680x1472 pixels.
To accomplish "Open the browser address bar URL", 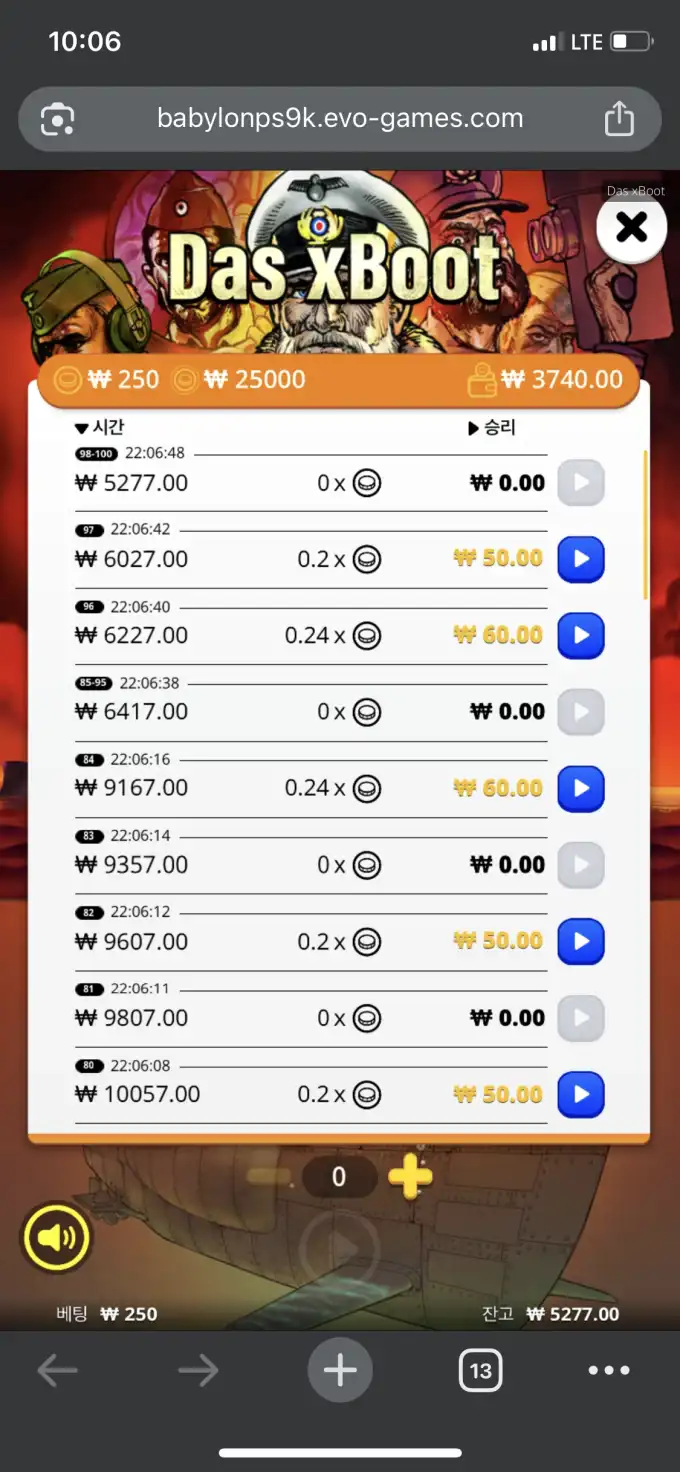I will 340,119.
